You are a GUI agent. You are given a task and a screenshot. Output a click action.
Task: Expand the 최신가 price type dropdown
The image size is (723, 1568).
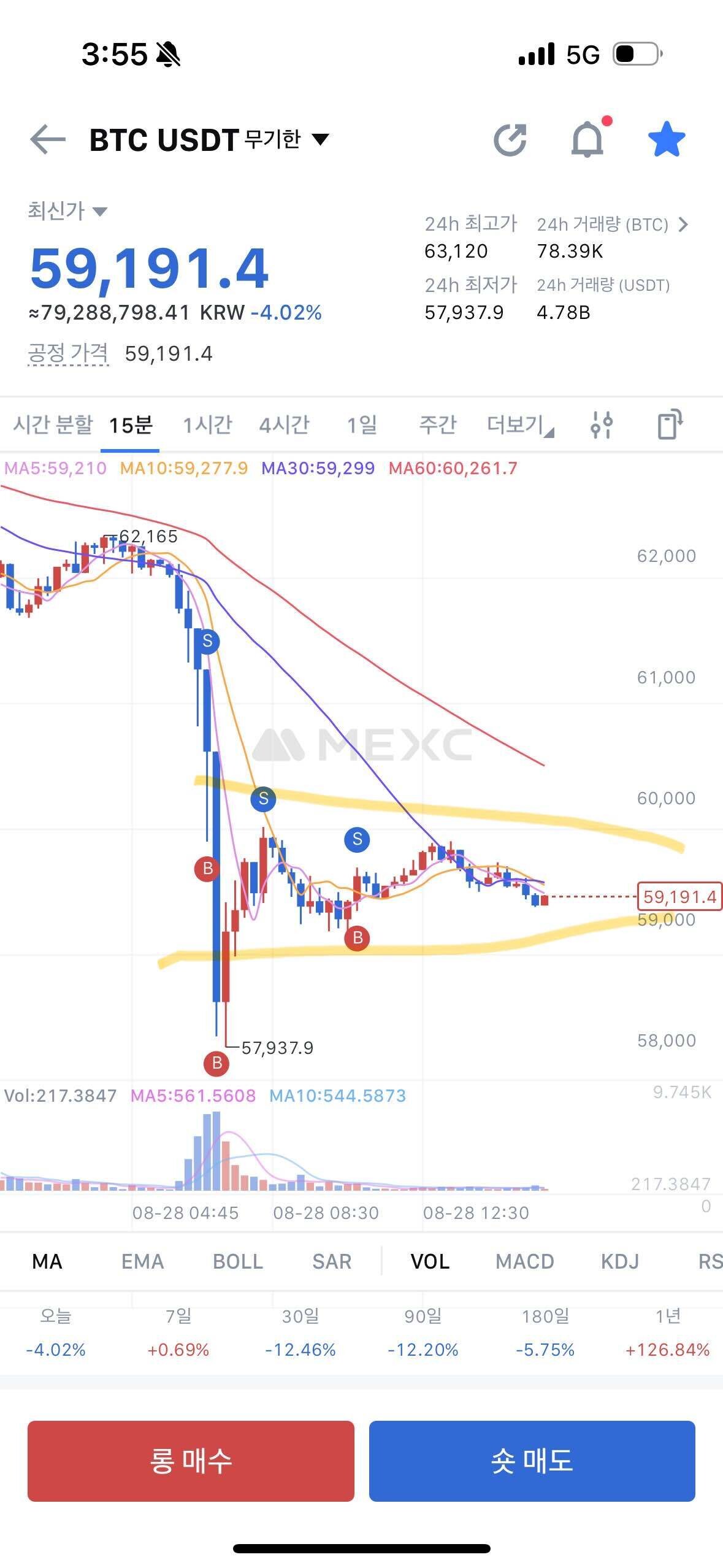(99, 212)
